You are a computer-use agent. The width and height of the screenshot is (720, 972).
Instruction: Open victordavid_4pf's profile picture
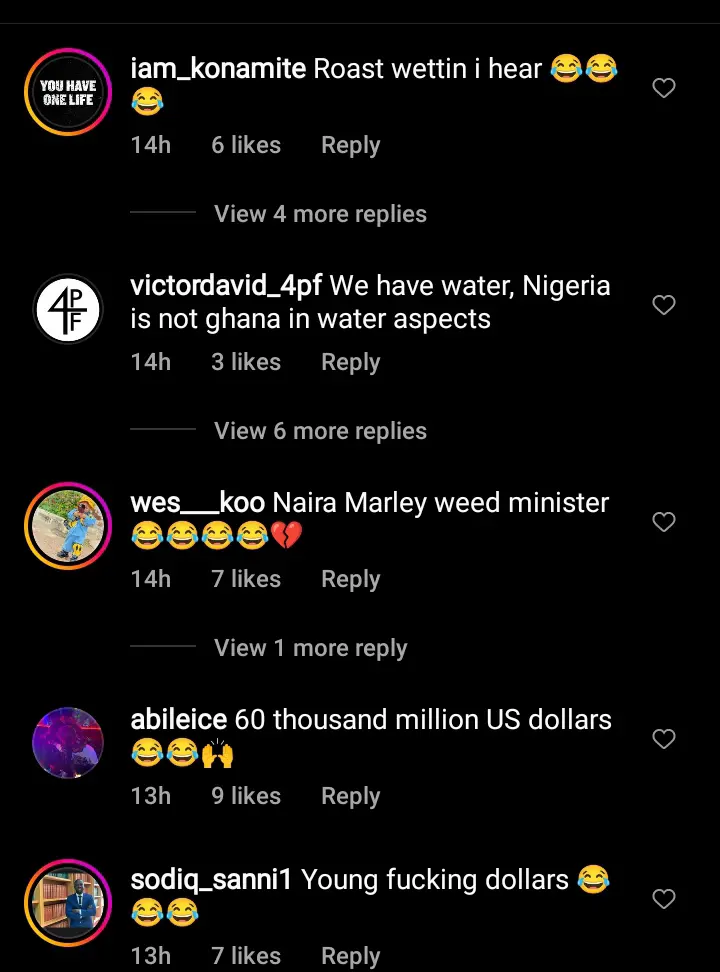pyautogui.click(x=68, y=310)
